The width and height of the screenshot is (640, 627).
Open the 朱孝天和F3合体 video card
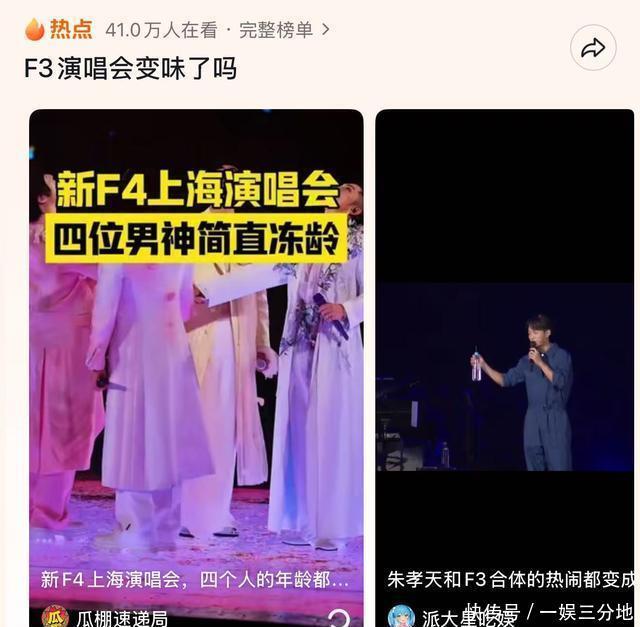click(505, 340)
